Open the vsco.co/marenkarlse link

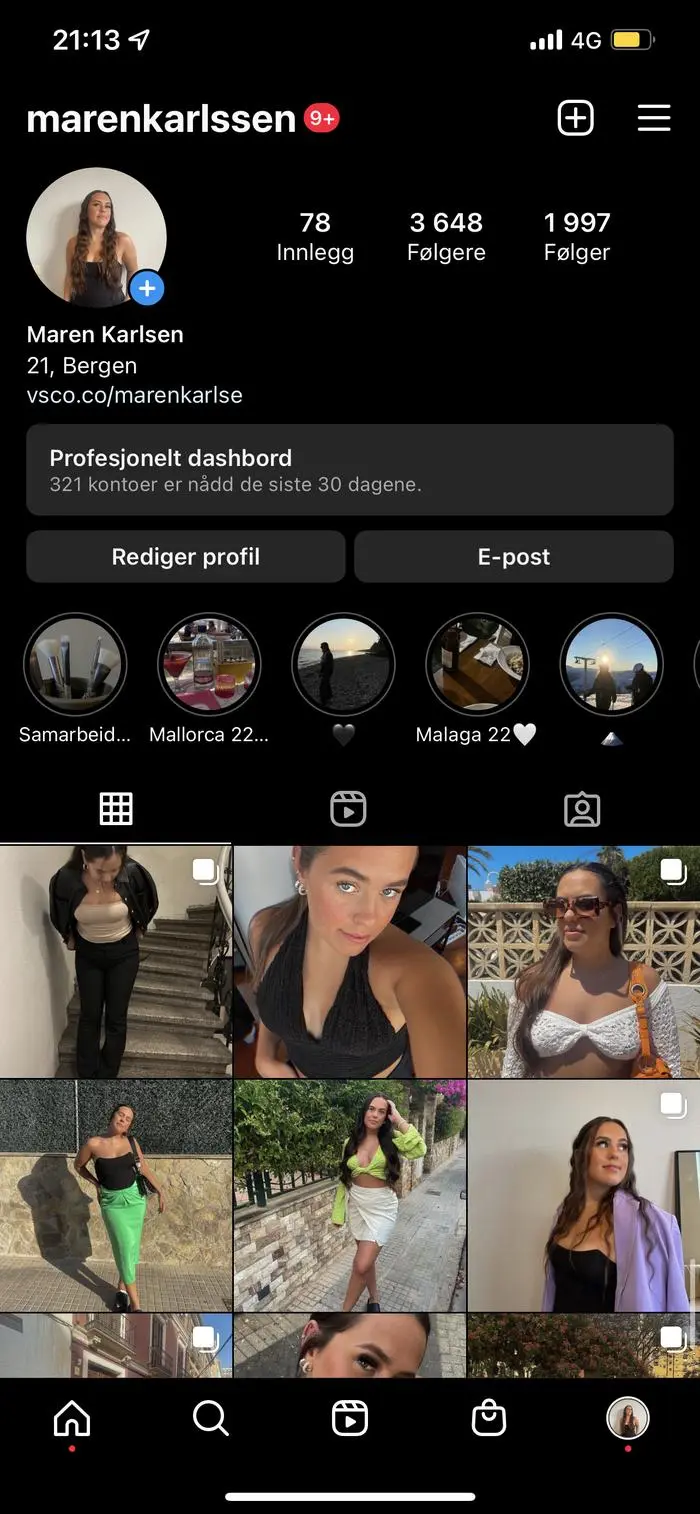point(135,395)
